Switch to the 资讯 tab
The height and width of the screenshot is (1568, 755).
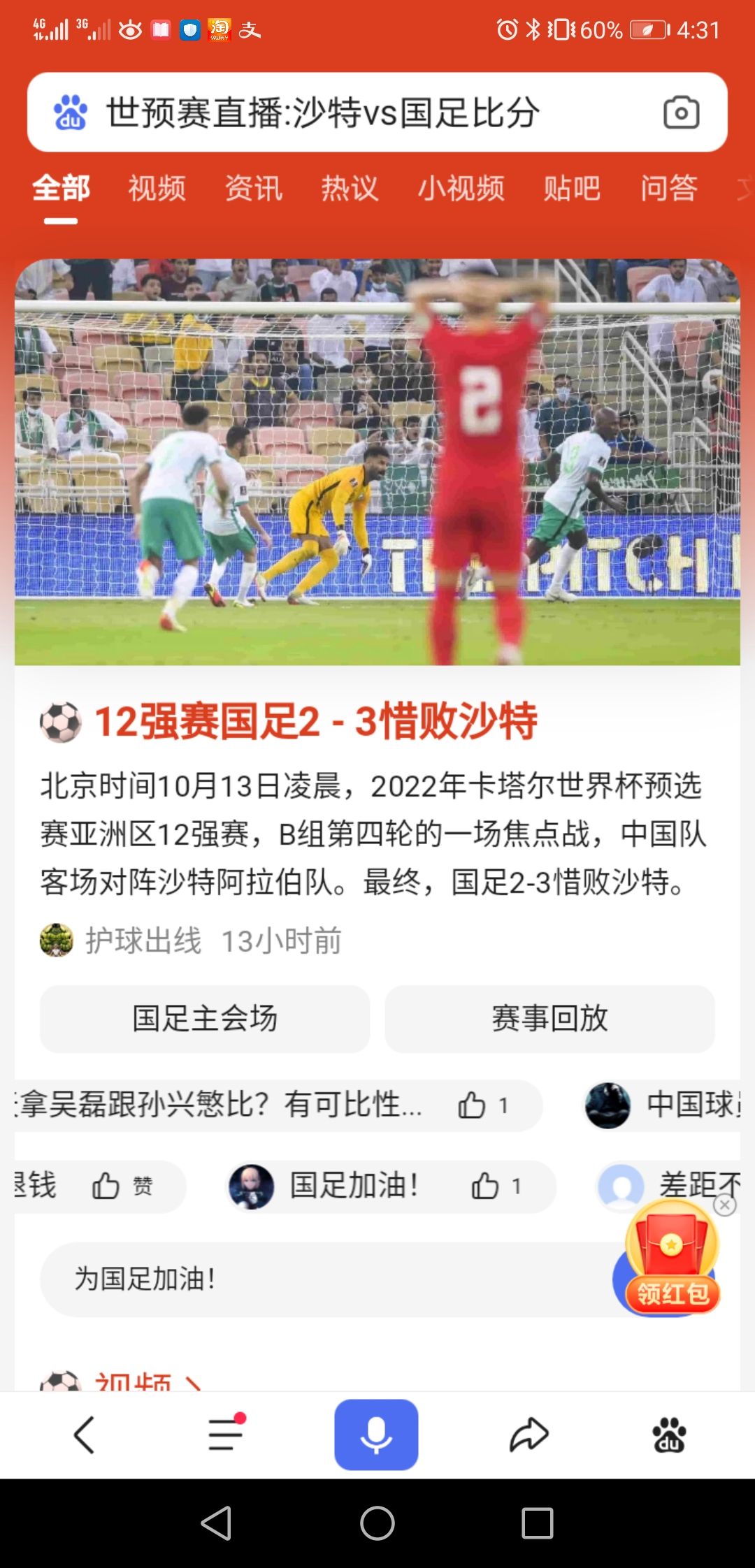tap(253, 189)
